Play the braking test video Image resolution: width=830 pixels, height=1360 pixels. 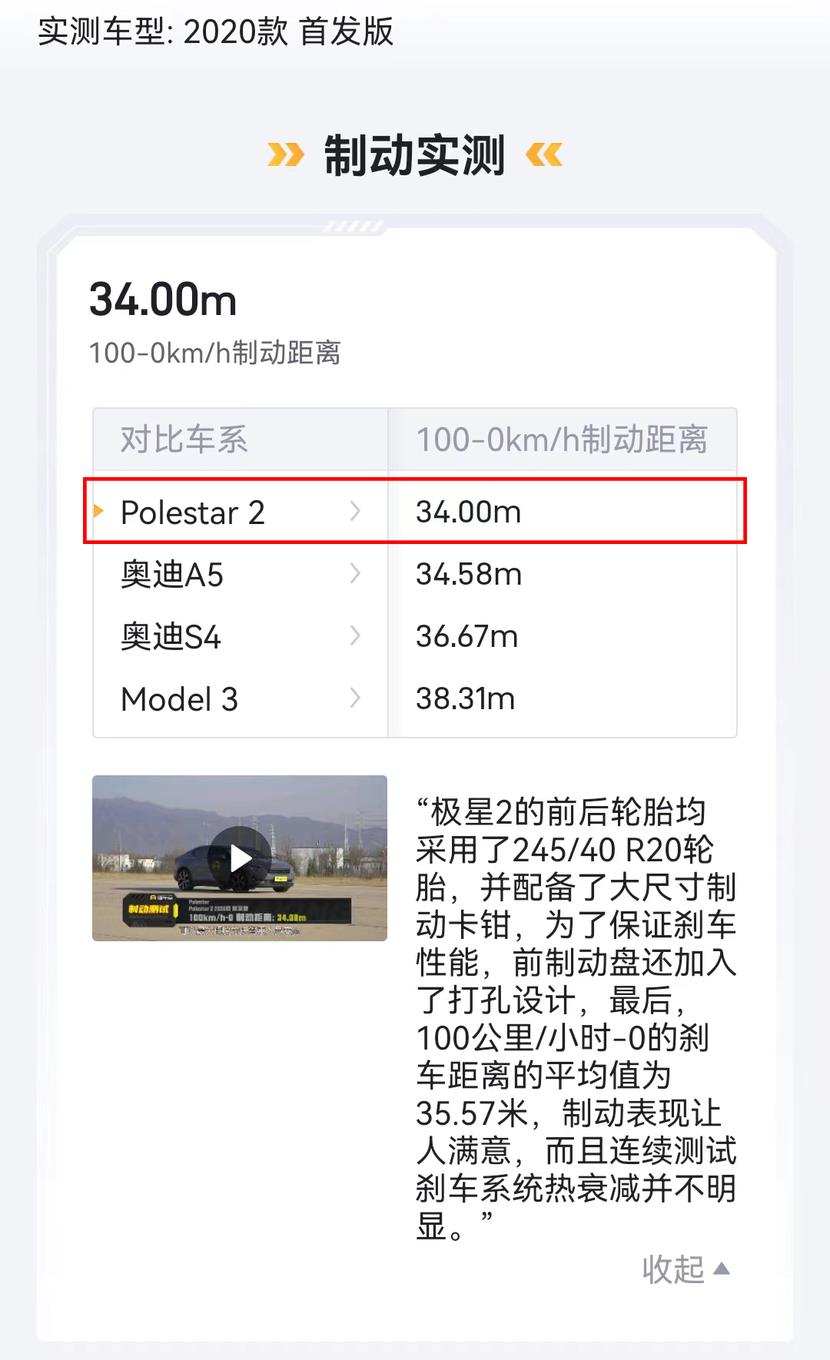tap(240, 857)
